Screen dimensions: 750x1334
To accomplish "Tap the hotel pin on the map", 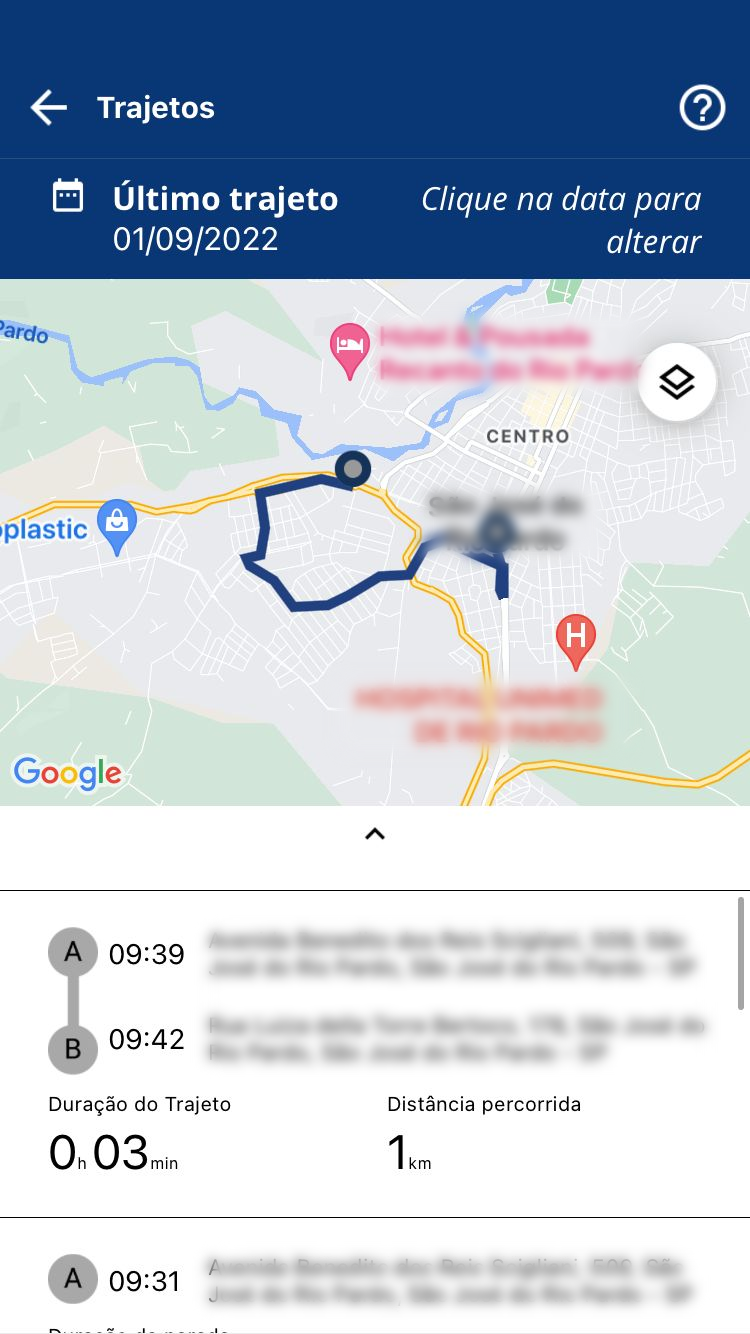I will pyautogui.click(x=350, y=350).
